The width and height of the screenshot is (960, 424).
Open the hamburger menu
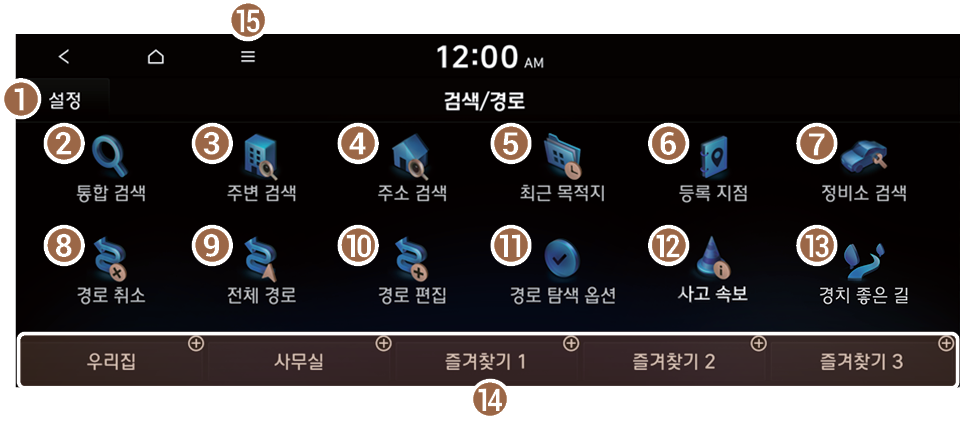248,57
